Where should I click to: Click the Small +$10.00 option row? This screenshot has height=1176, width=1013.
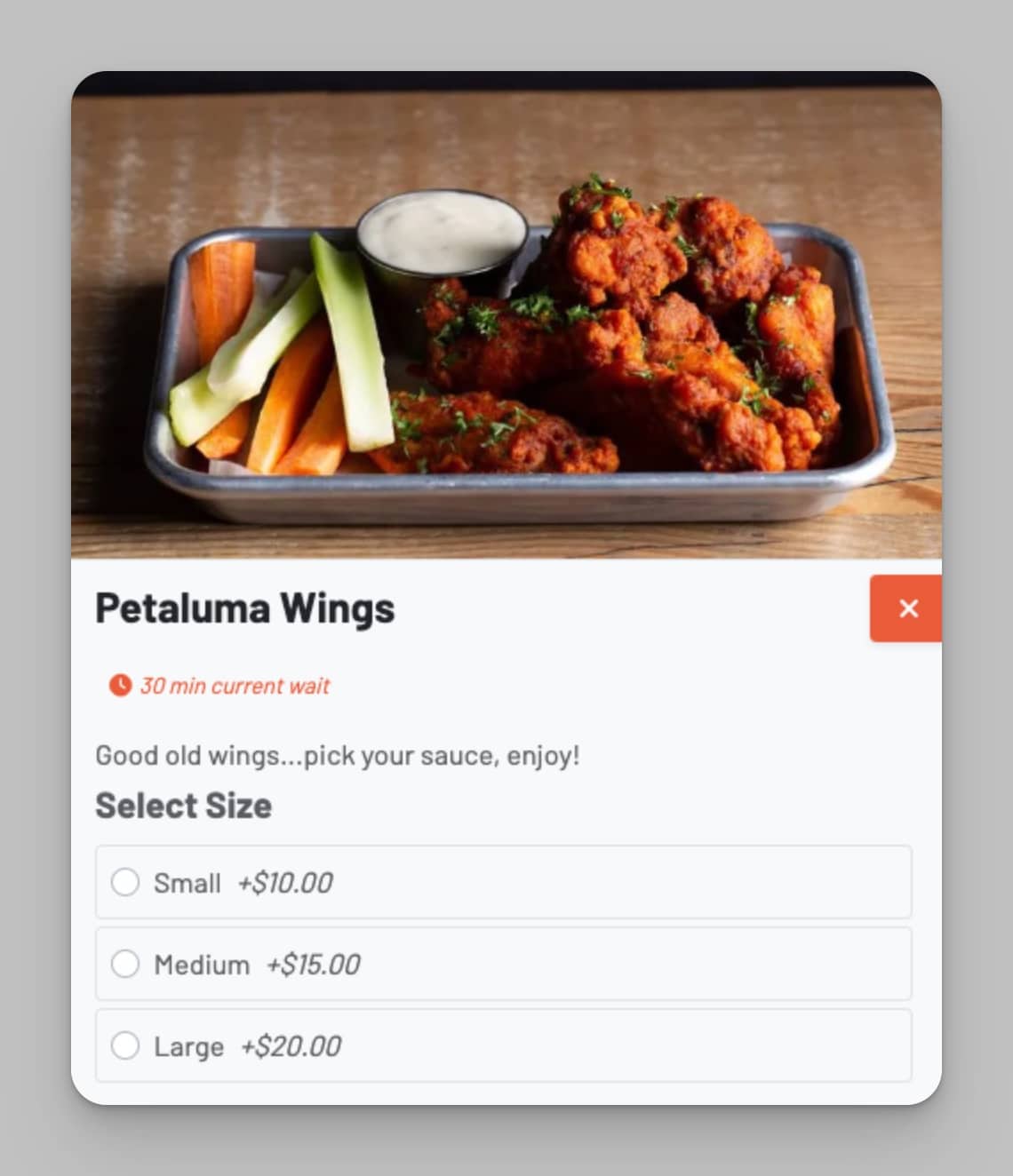[503, 883]
